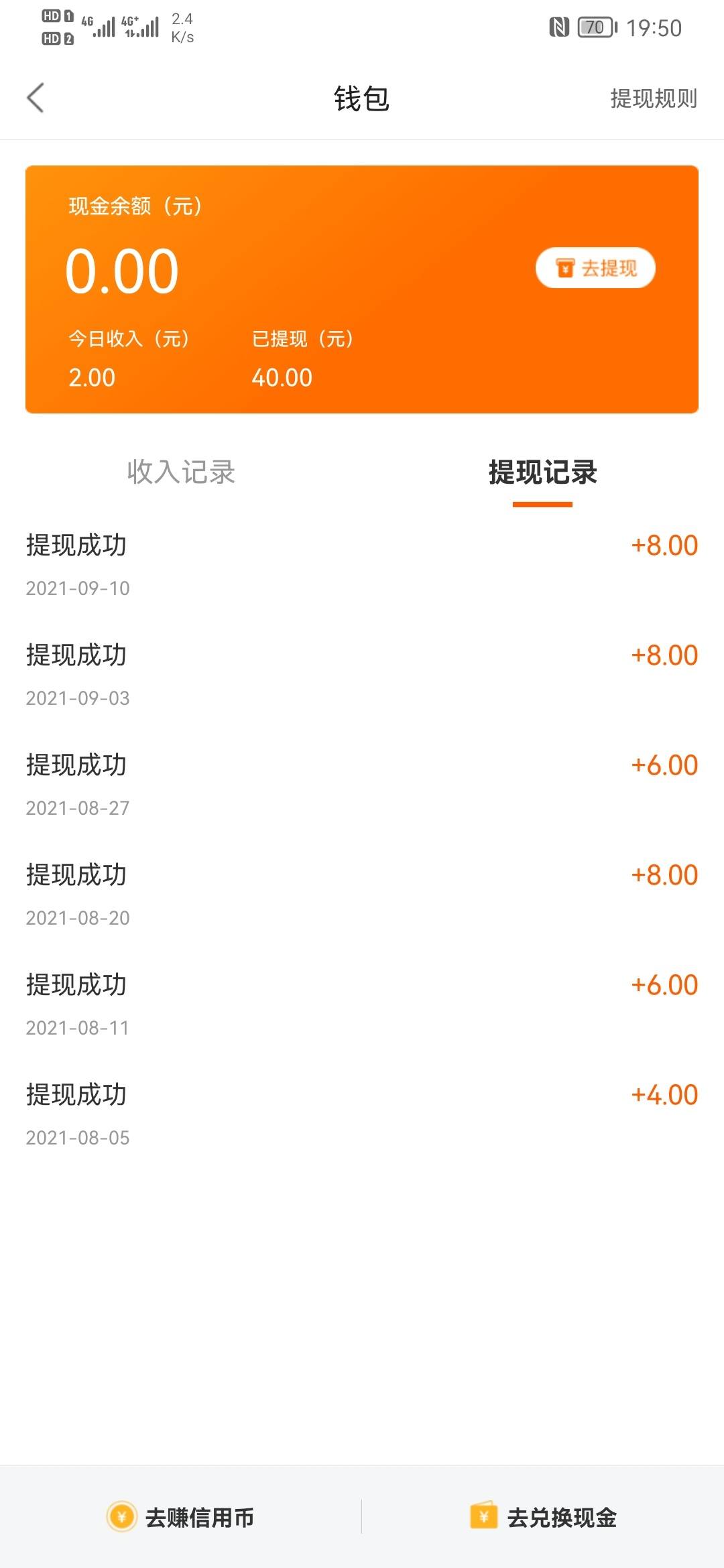Open 去兑换现金 to exchange for cash
Screen dimensions: 724x1568
point(543,1517)
